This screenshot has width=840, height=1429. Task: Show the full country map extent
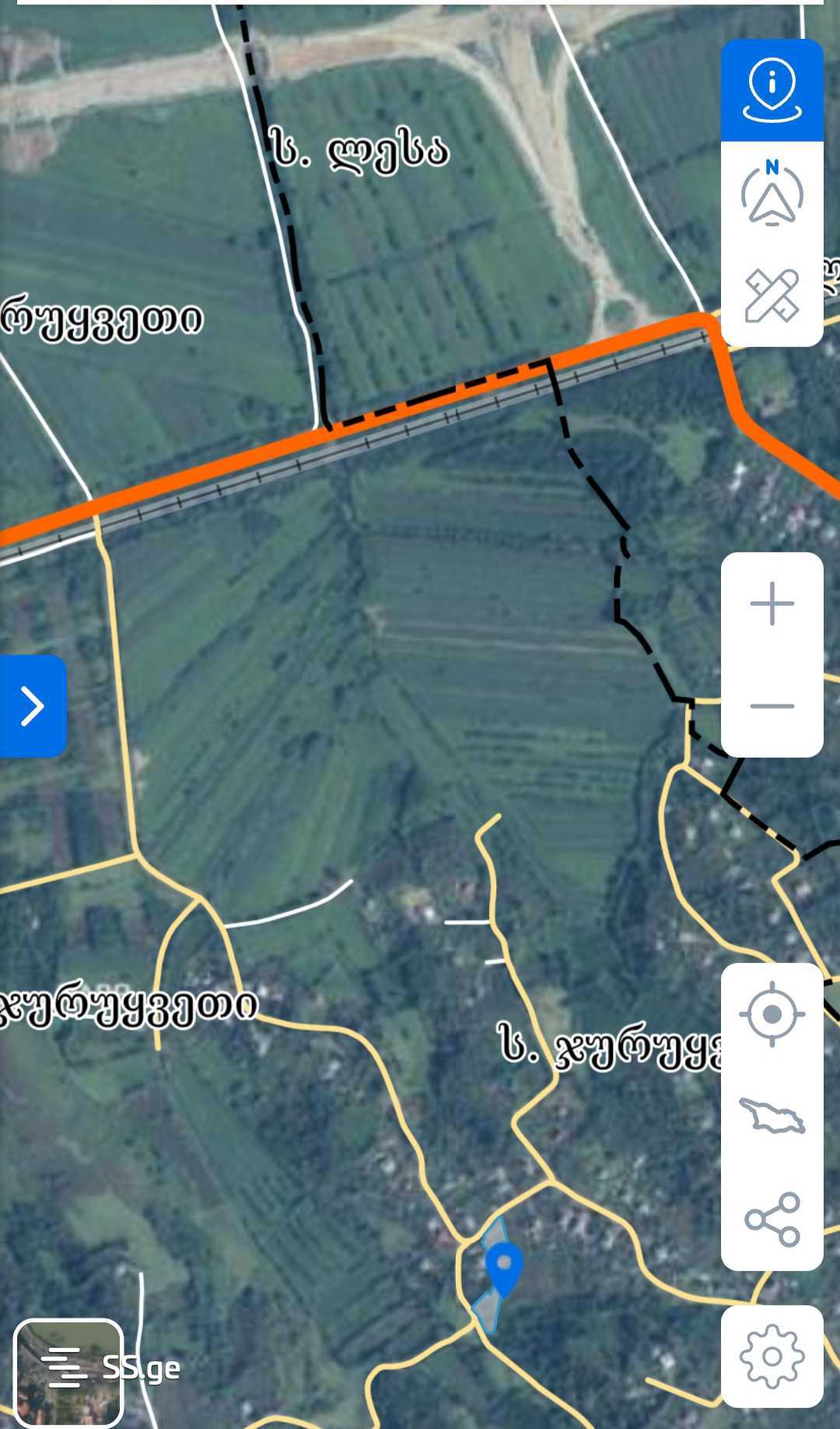[772, 1117]
